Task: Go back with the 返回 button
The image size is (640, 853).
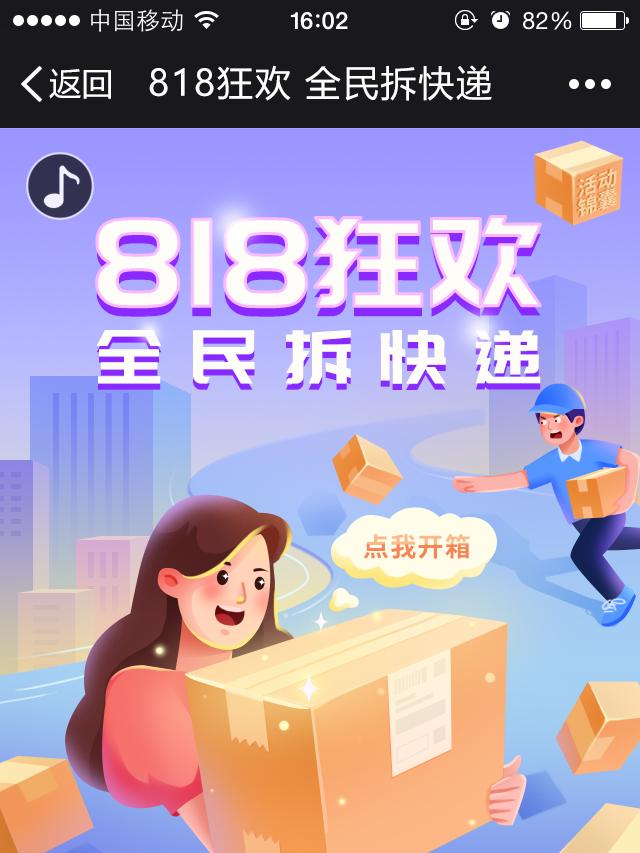Action: click(x=66, y=84)
